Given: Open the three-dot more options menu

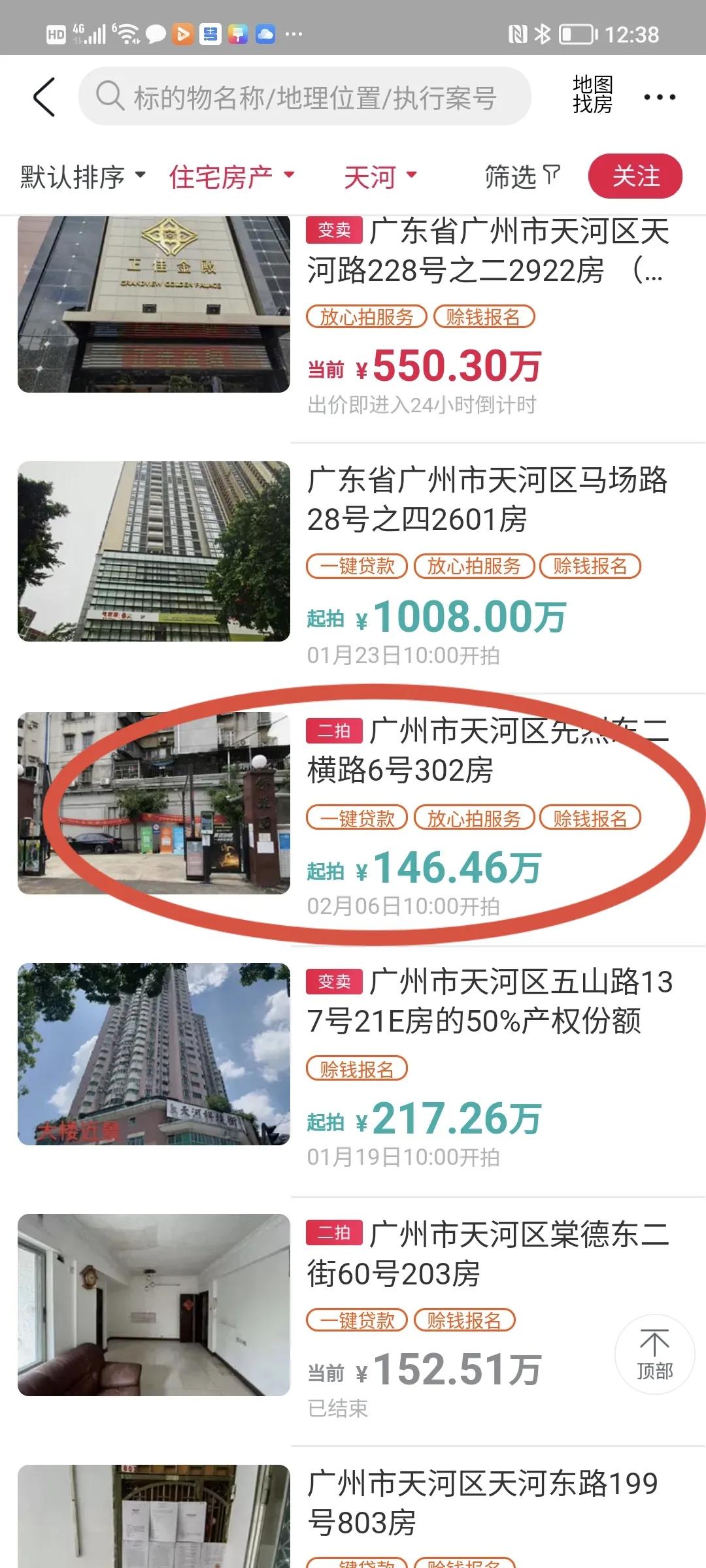Looking at the screenshot, I should [660, 97].
